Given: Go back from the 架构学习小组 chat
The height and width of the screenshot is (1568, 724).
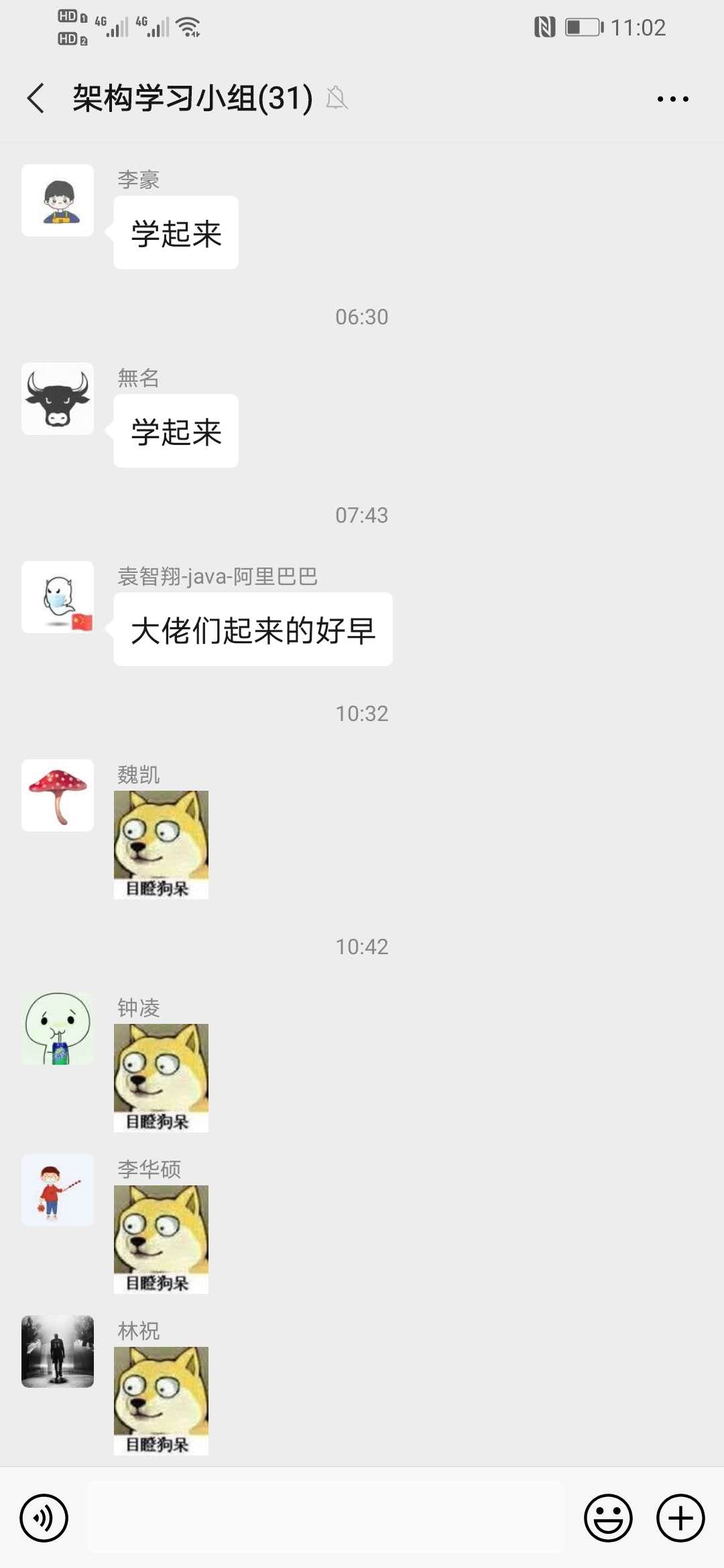Looking at the screenshot, I should point(36,99).
